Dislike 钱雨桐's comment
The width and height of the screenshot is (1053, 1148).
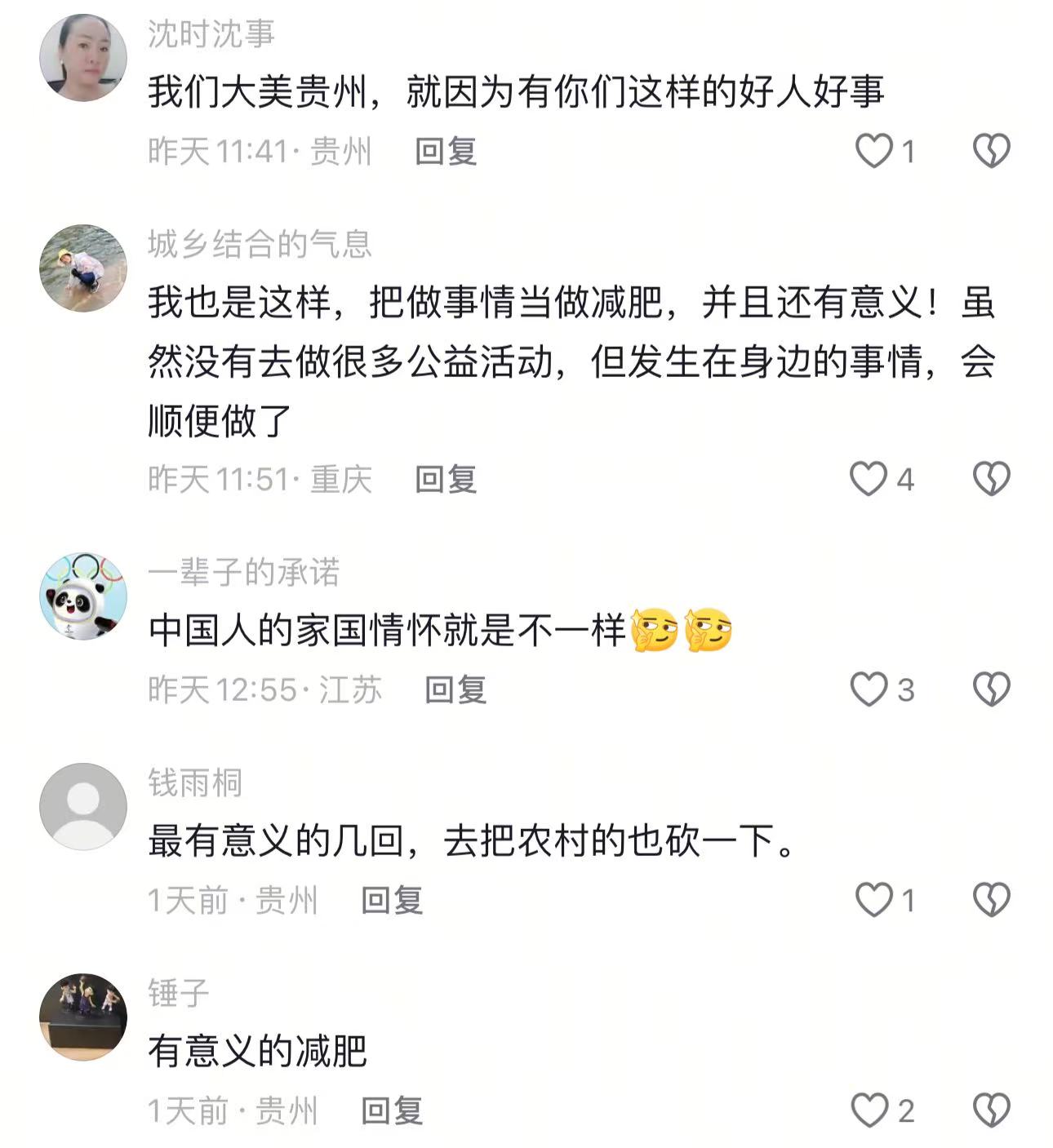pyautogui.click(x=991, y=900)
